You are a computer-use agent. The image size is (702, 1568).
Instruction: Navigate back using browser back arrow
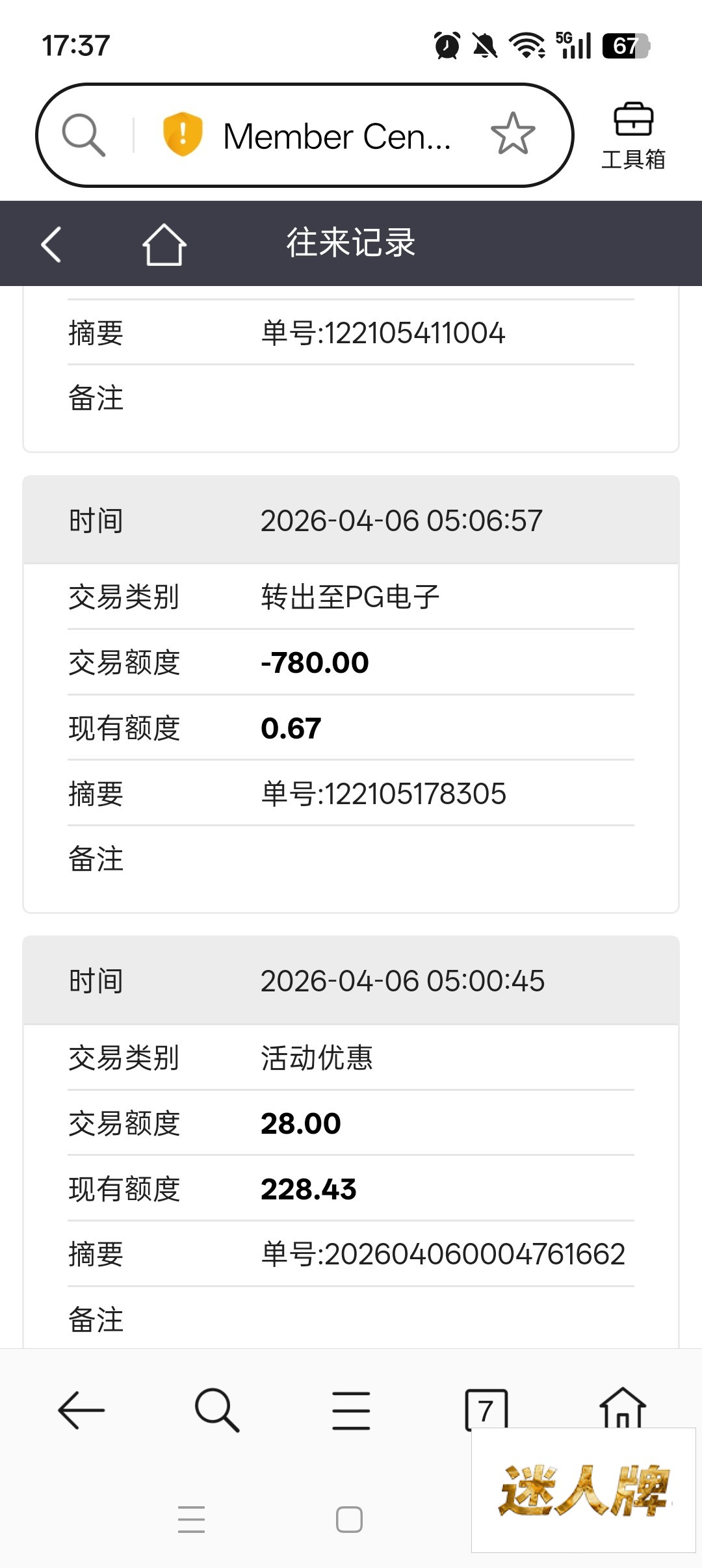click(81, 1411)
